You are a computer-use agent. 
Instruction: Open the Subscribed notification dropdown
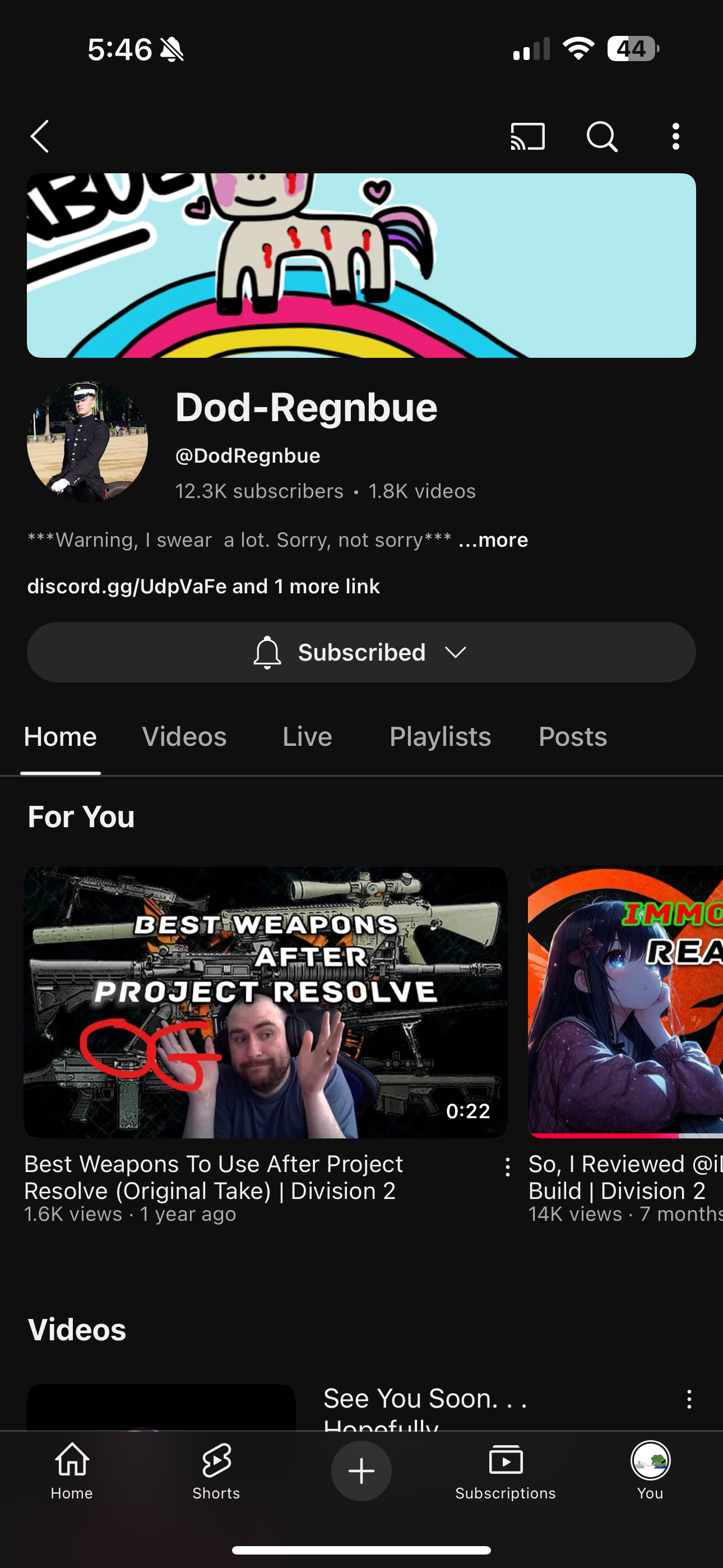click(361, 652)
